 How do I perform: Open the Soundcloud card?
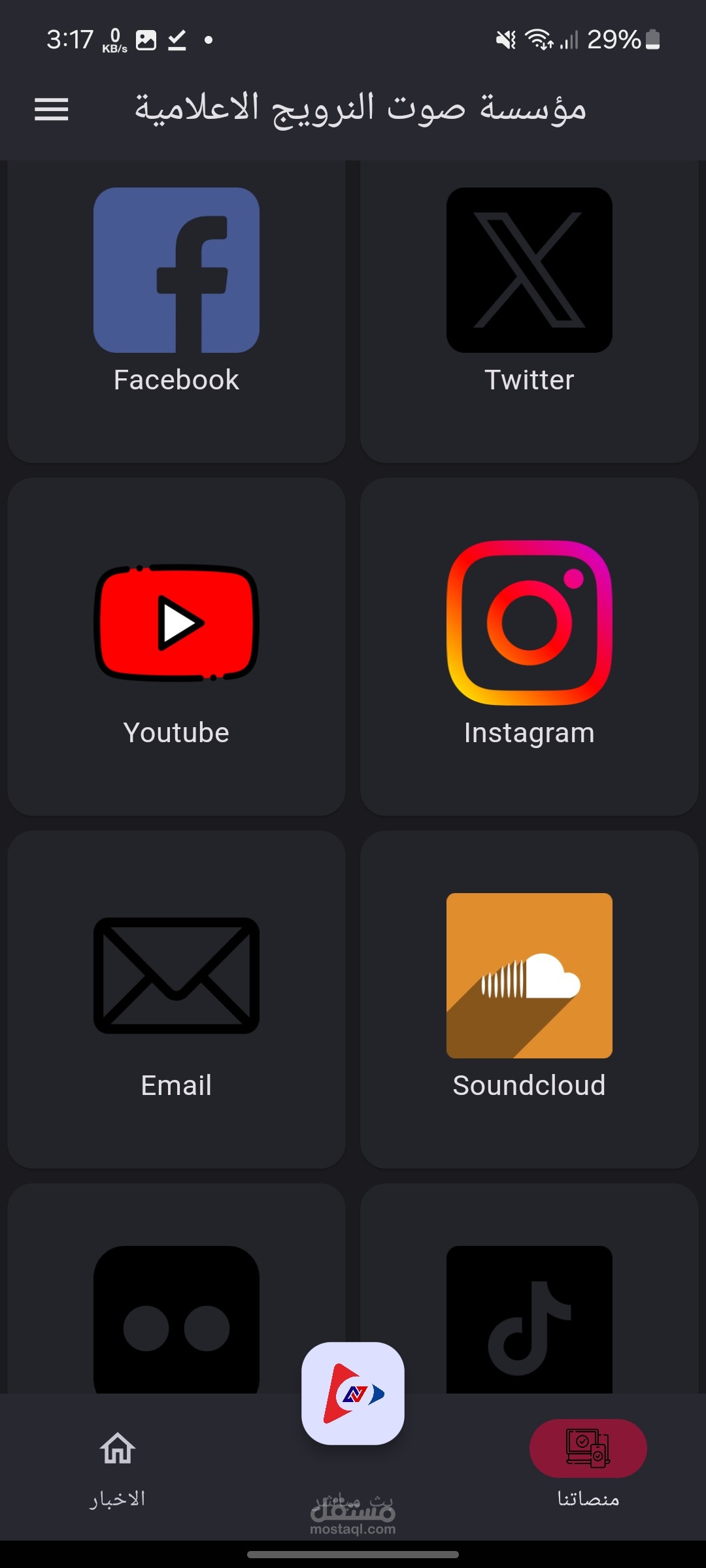click(x=529, y=1000)
